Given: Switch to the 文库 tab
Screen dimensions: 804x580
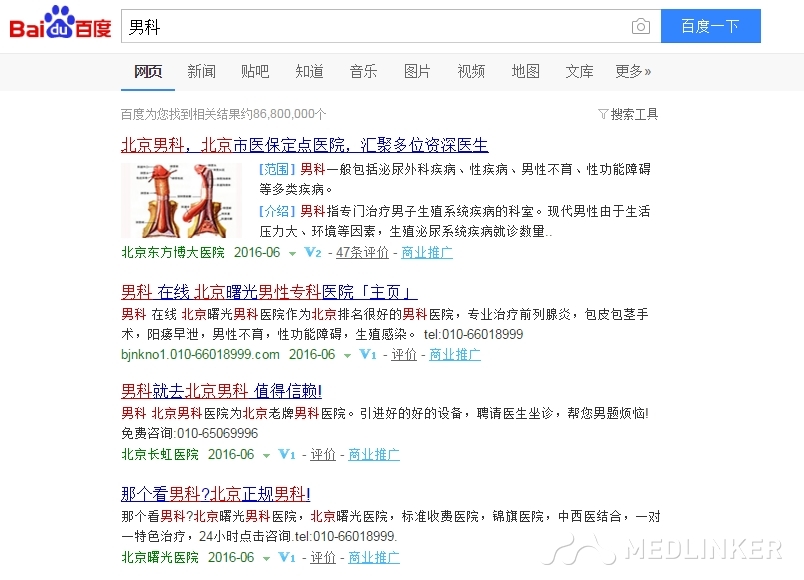Looking at the screenshot, I should (579, 71).
